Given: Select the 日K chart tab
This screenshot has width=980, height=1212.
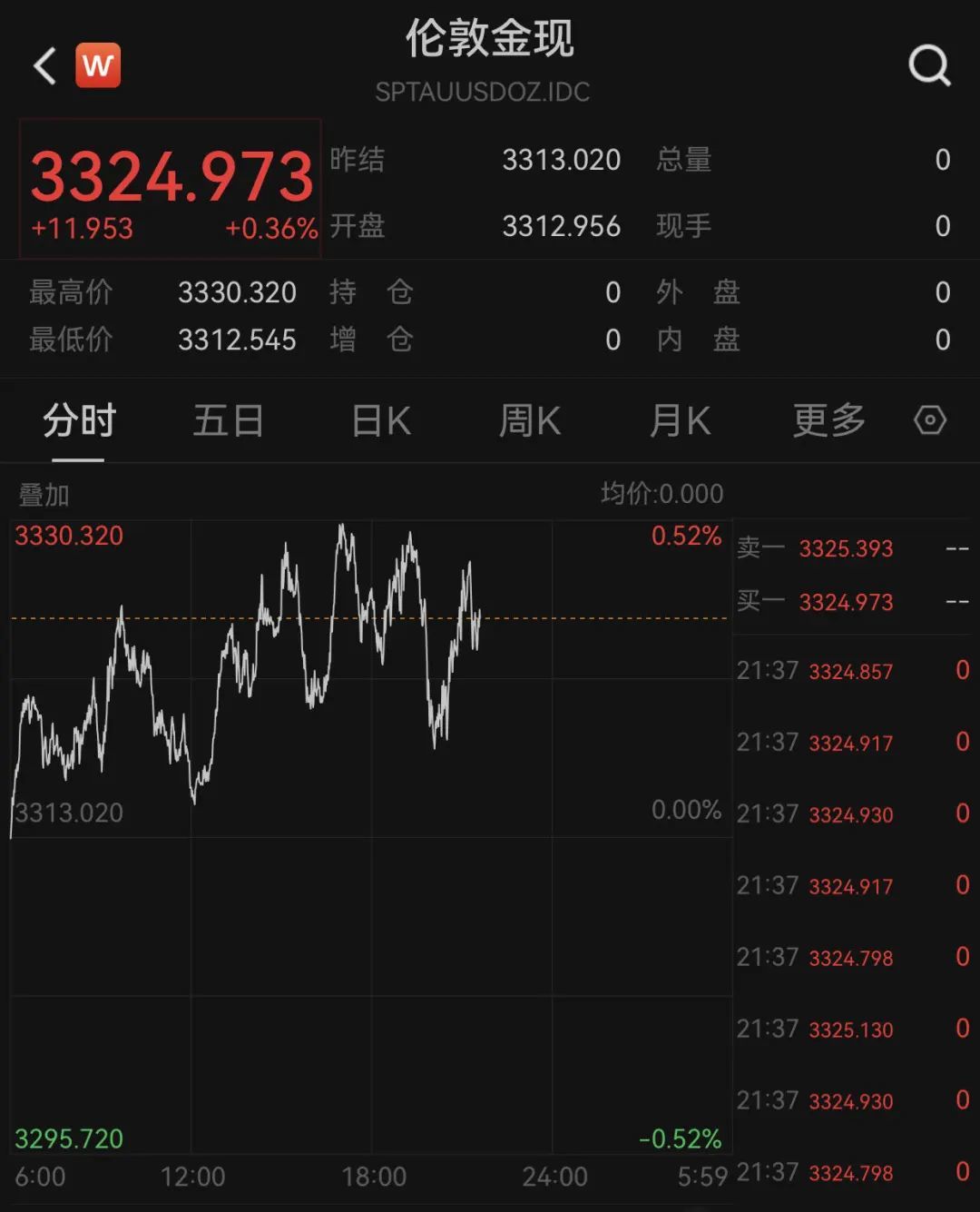Looking at the screenshot, I should 380,421.
